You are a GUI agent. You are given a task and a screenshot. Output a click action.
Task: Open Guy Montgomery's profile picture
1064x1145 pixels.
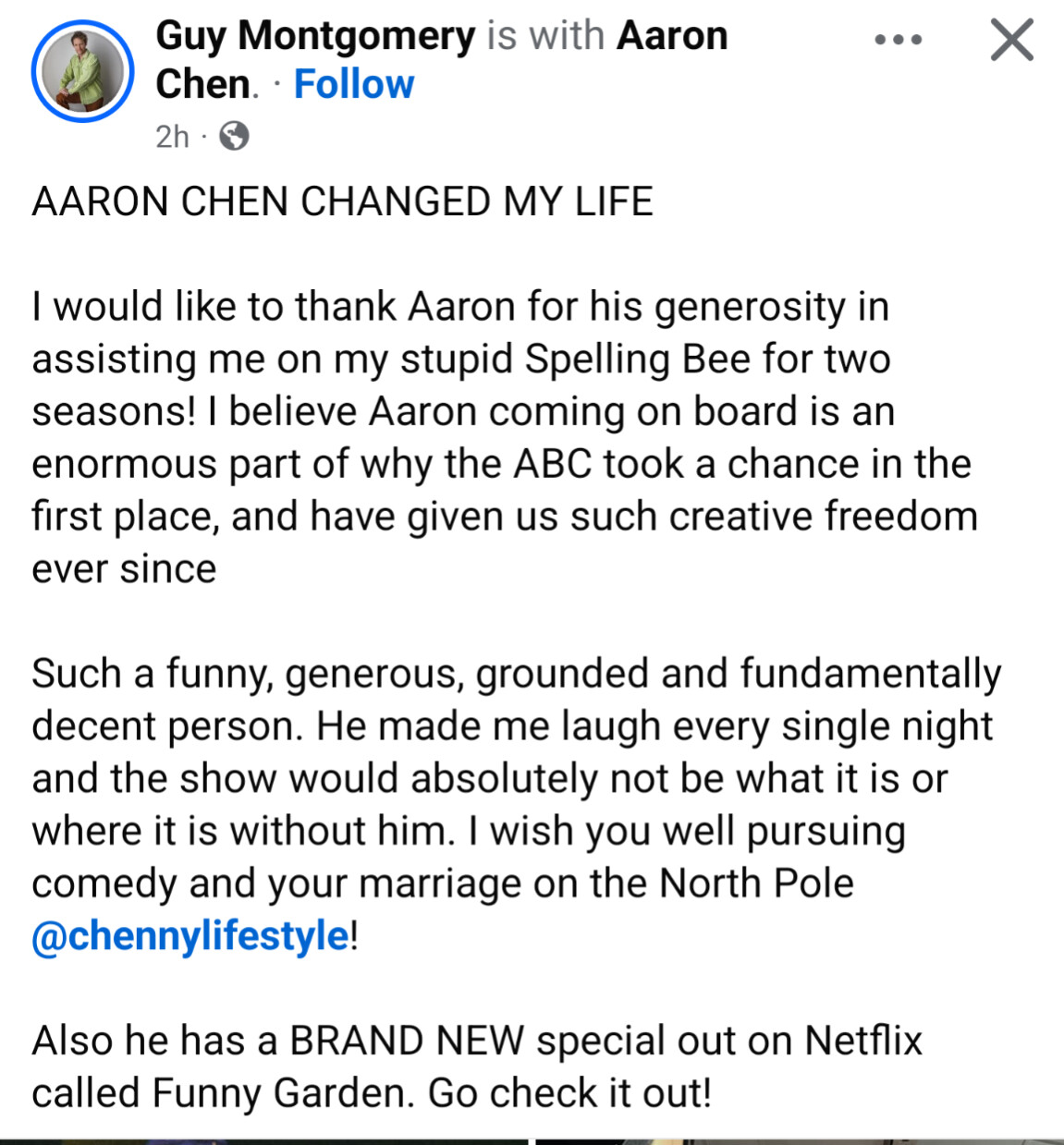82,71
